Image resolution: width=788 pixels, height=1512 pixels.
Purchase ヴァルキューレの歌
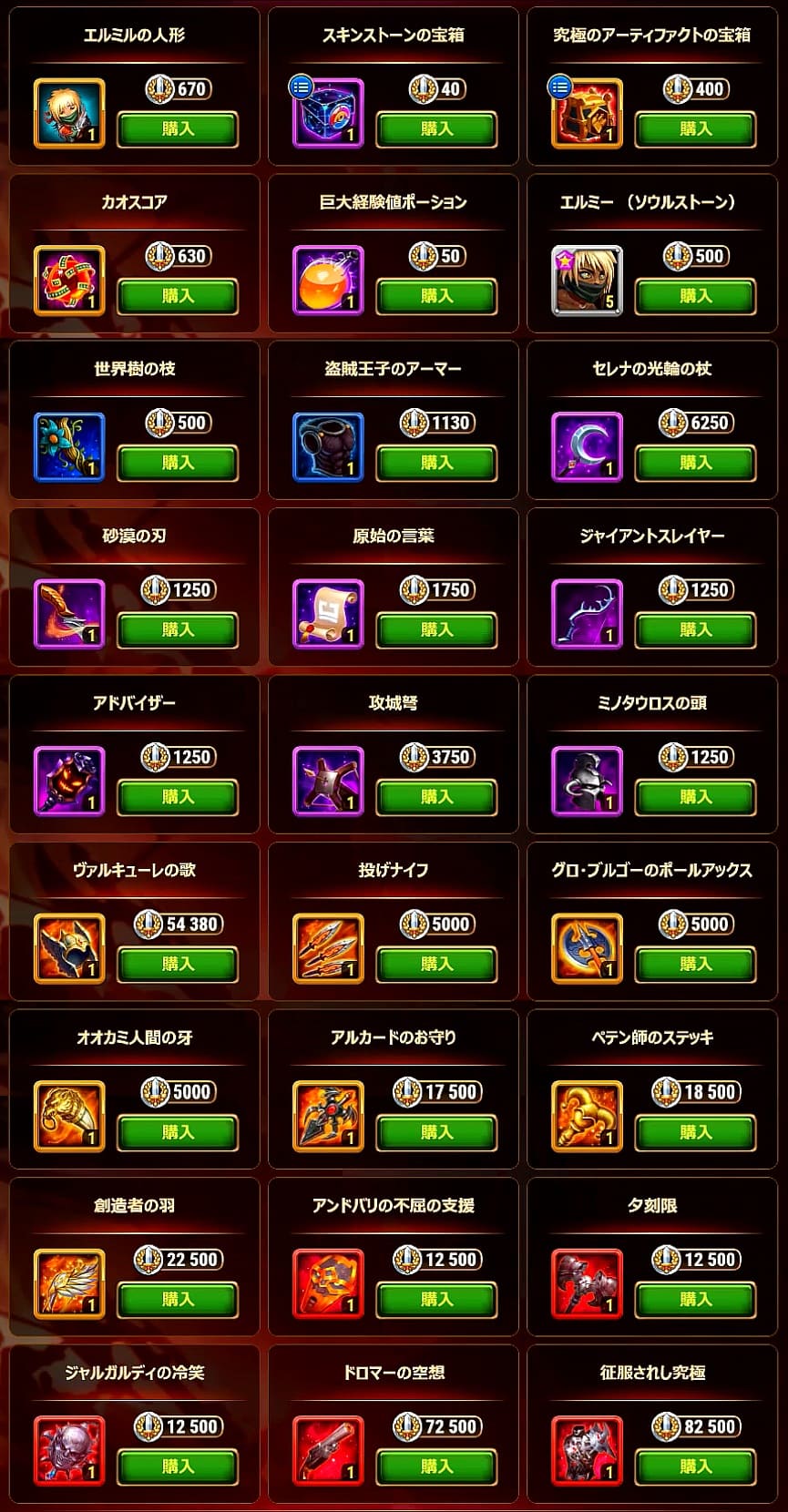tap(178, 964)
